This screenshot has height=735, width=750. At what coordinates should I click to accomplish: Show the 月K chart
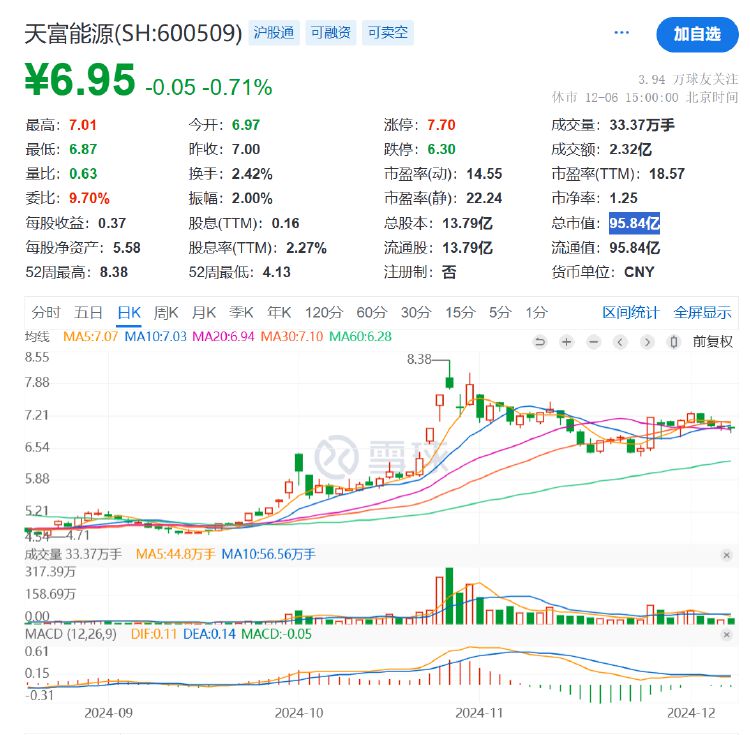(205, 312)
